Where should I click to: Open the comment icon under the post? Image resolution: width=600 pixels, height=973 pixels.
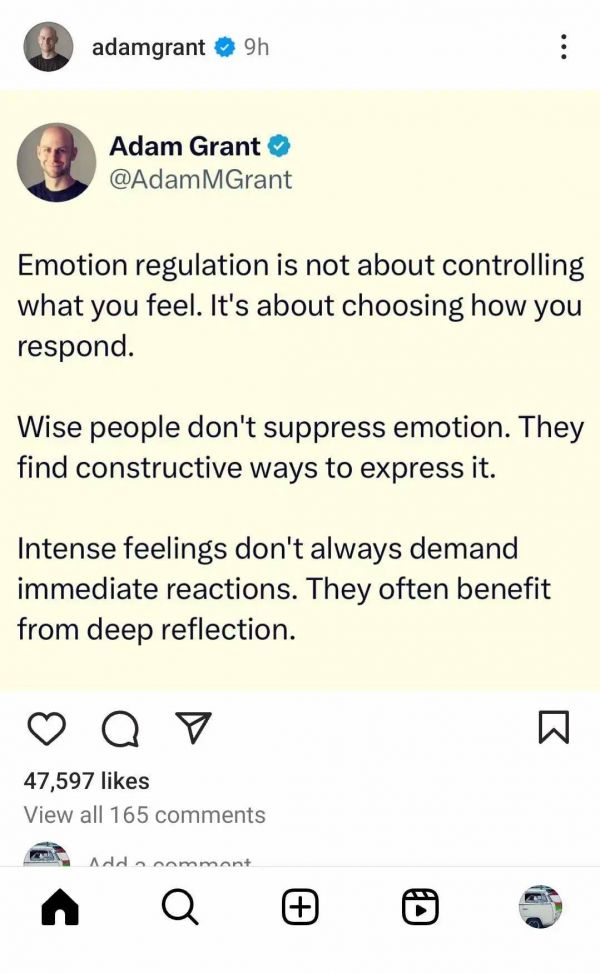point(121,728)
